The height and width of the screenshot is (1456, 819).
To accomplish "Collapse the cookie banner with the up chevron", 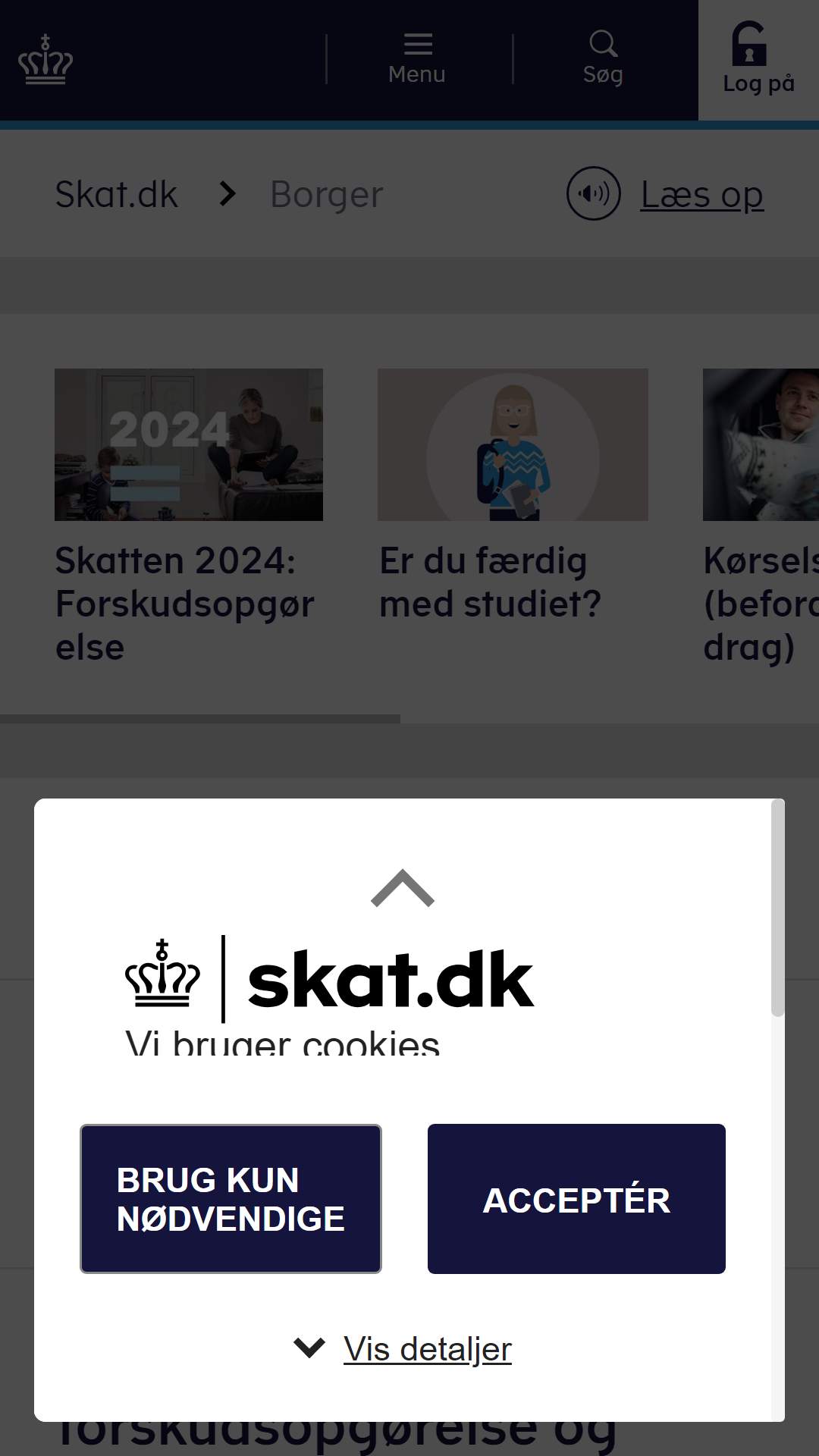I will pyautogui.click(x=402, y=888).
